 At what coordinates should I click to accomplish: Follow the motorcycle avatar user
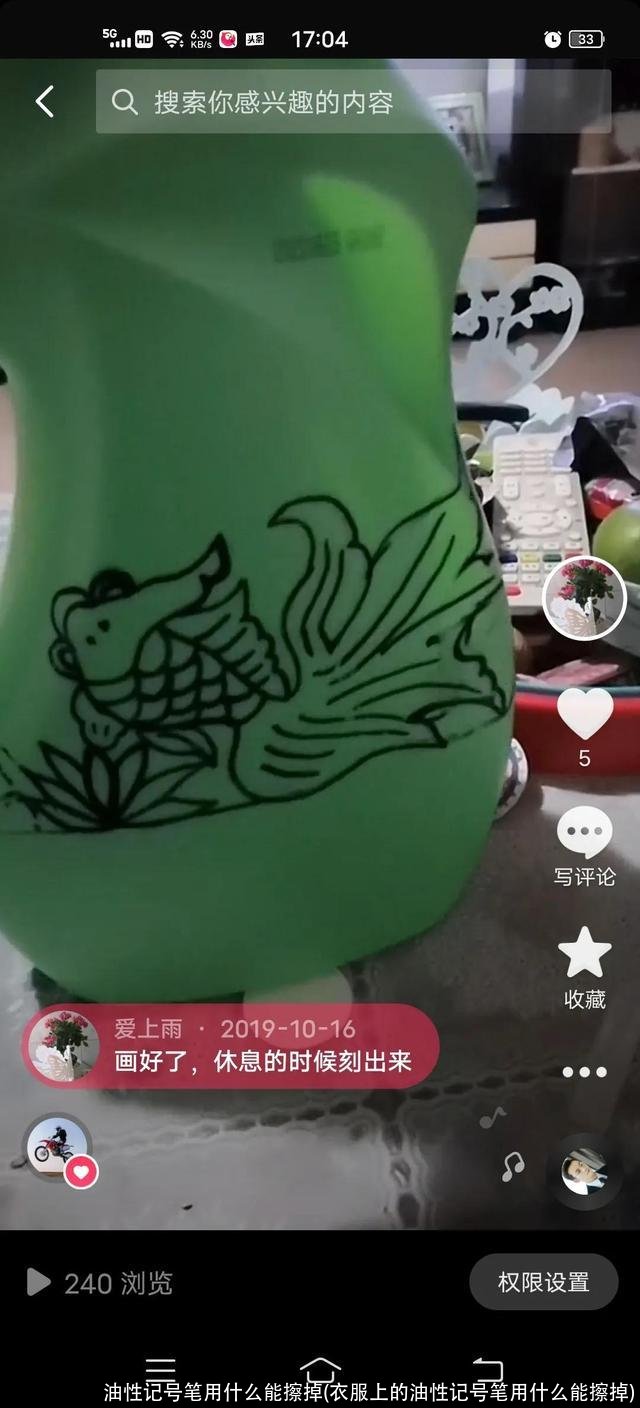click(x=81, y=1172)
